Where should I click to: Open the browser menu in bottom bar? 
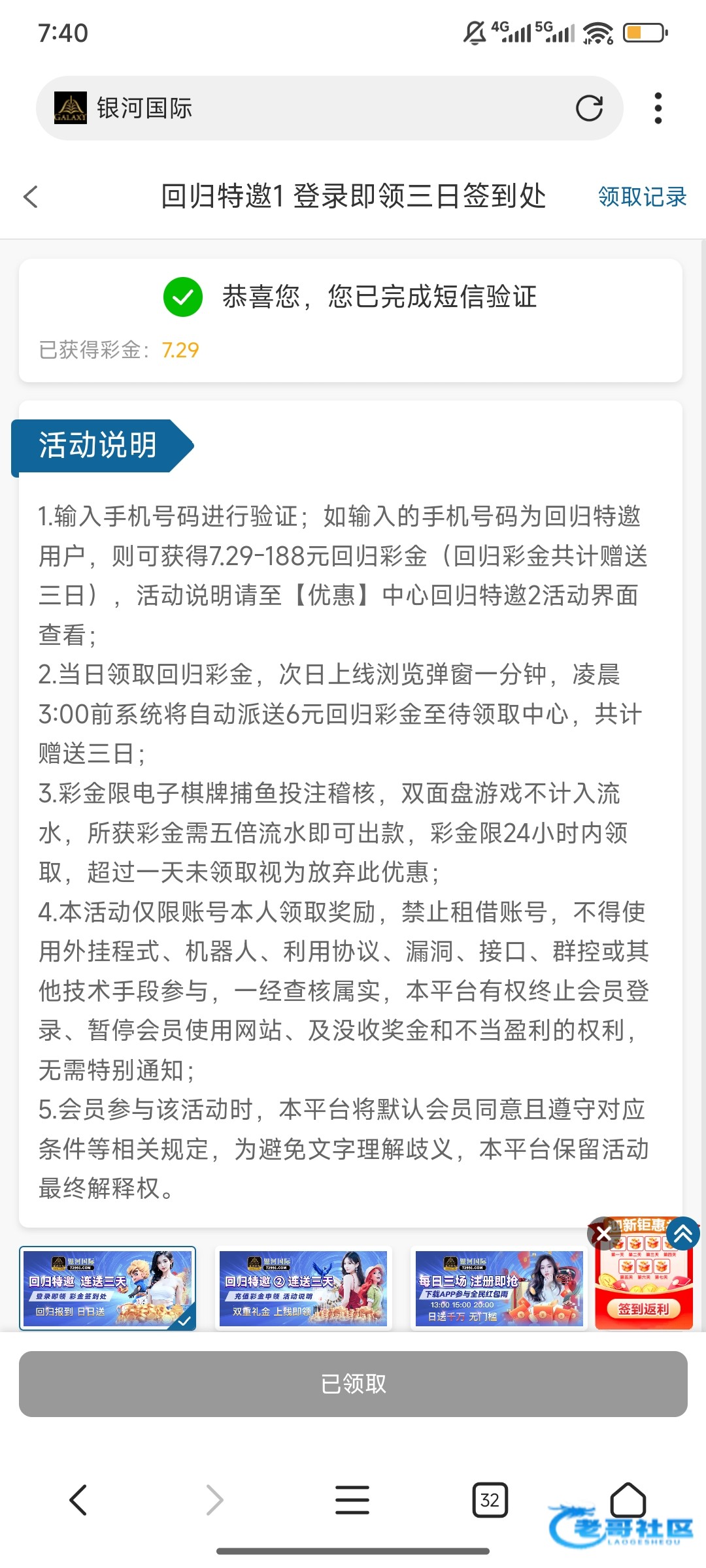tap(352, 1500)
